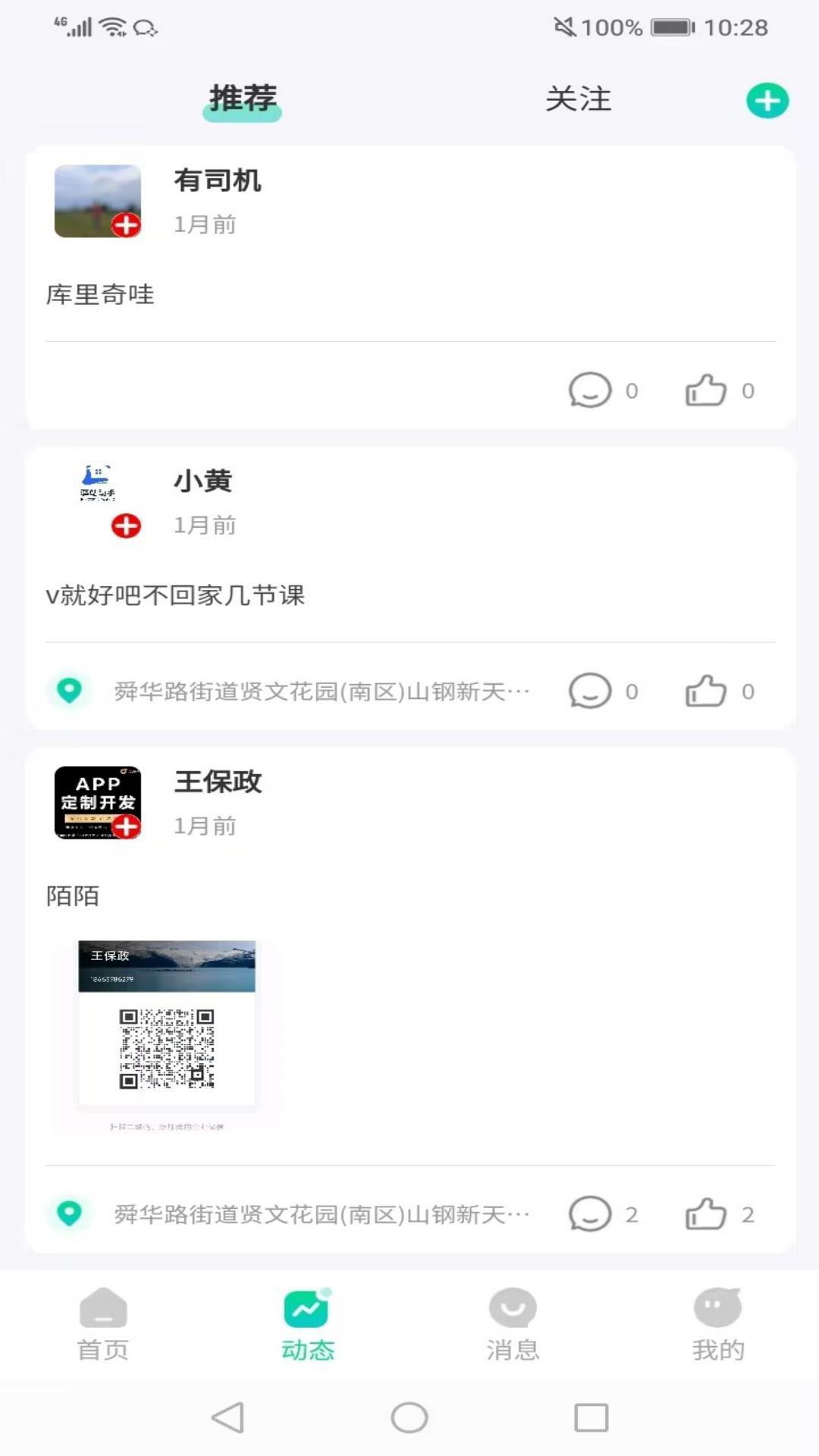Open comments on 有司机's post

(590, 390)
